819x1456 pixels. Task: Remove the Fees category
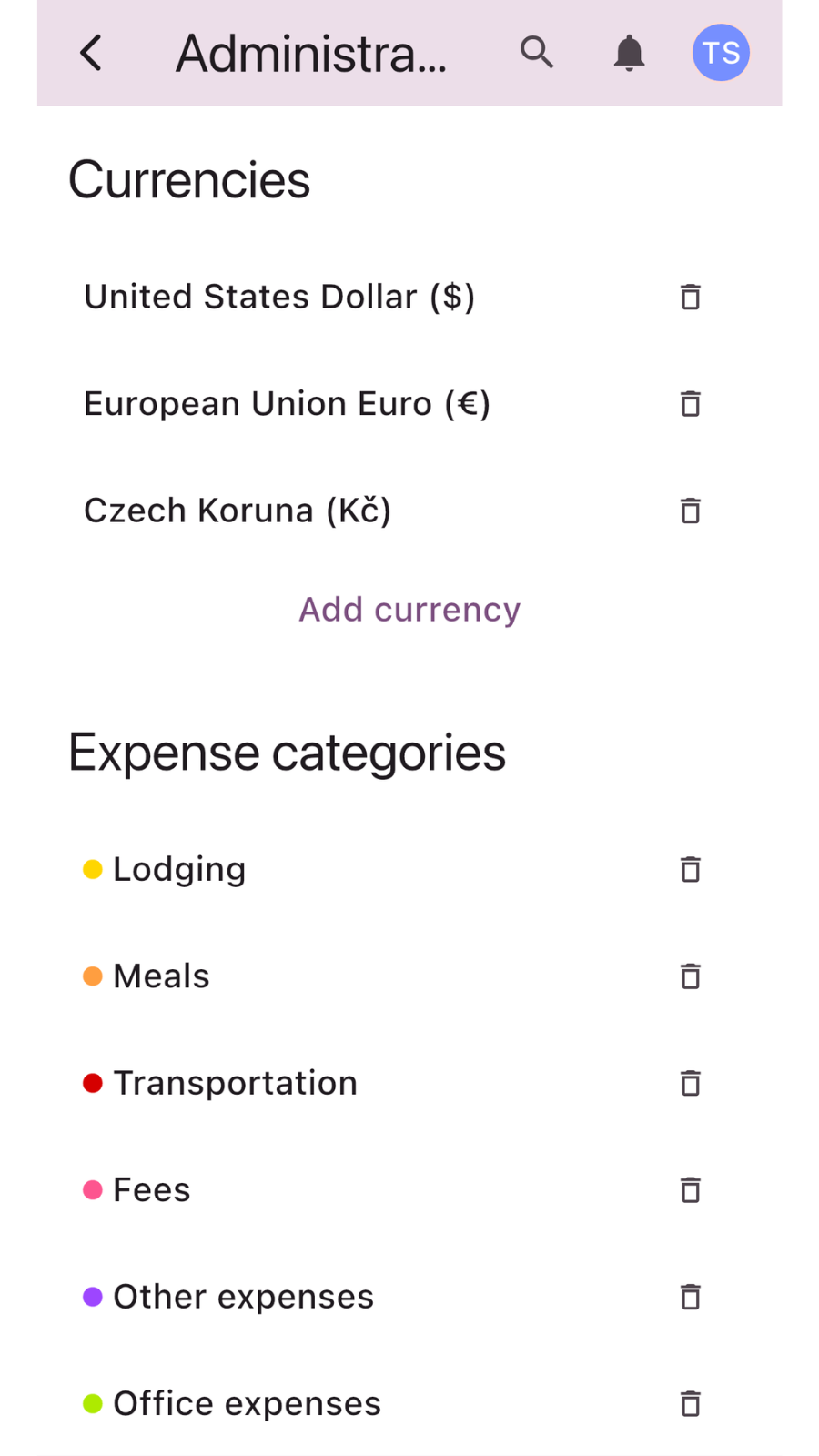[x=691, y=1189]
